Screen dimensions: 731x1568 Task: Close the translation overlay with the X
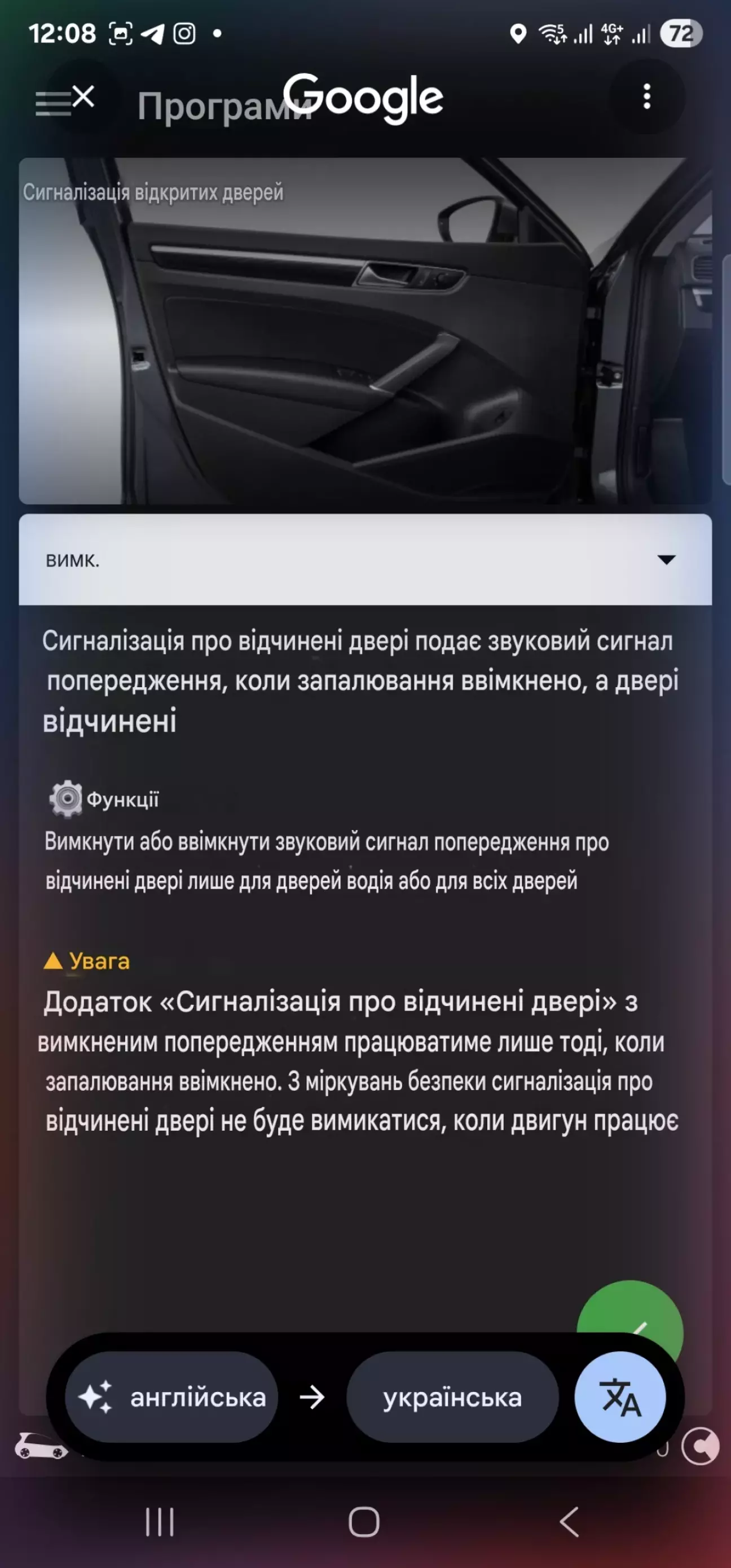click(83, 96)
